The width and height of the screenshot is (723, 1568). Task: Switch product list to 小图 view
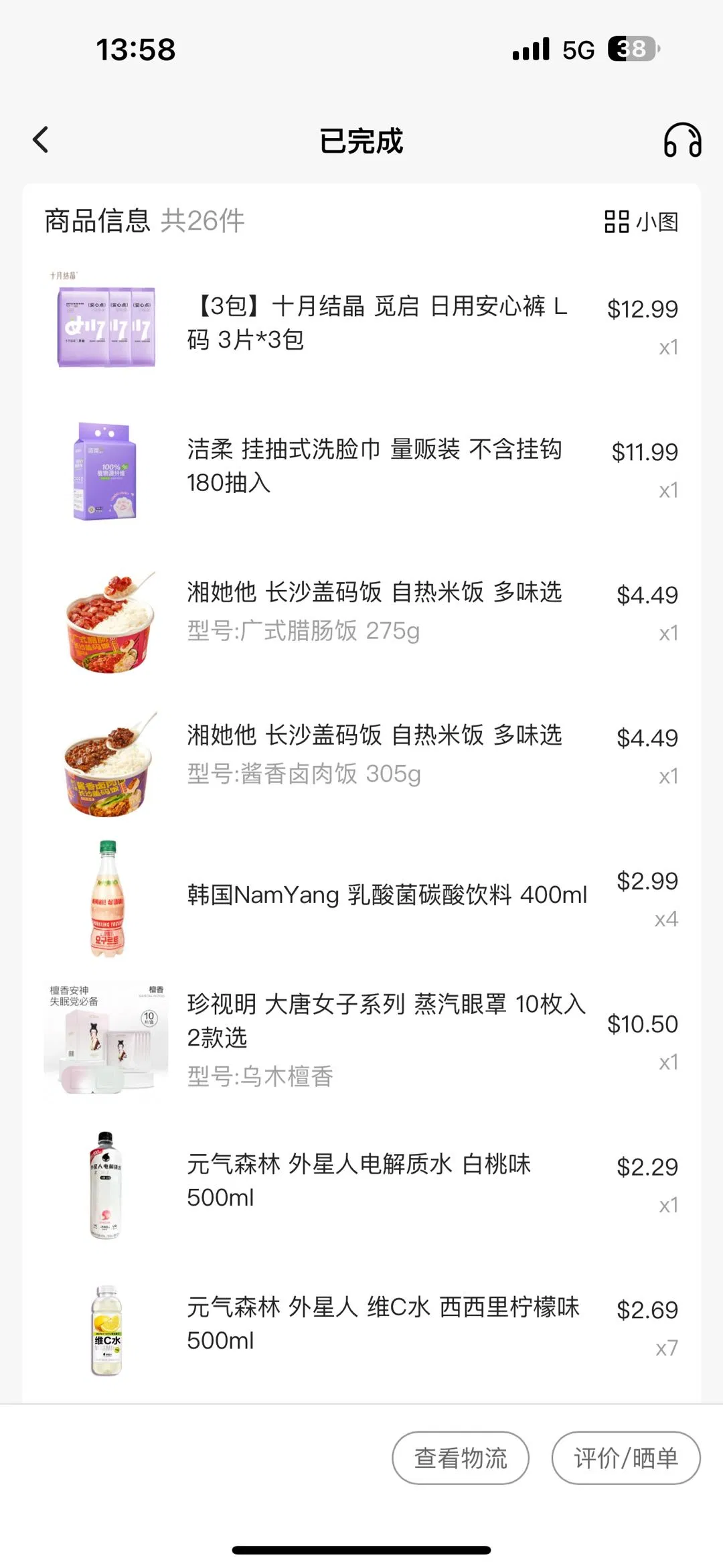(x=641, y=222)
